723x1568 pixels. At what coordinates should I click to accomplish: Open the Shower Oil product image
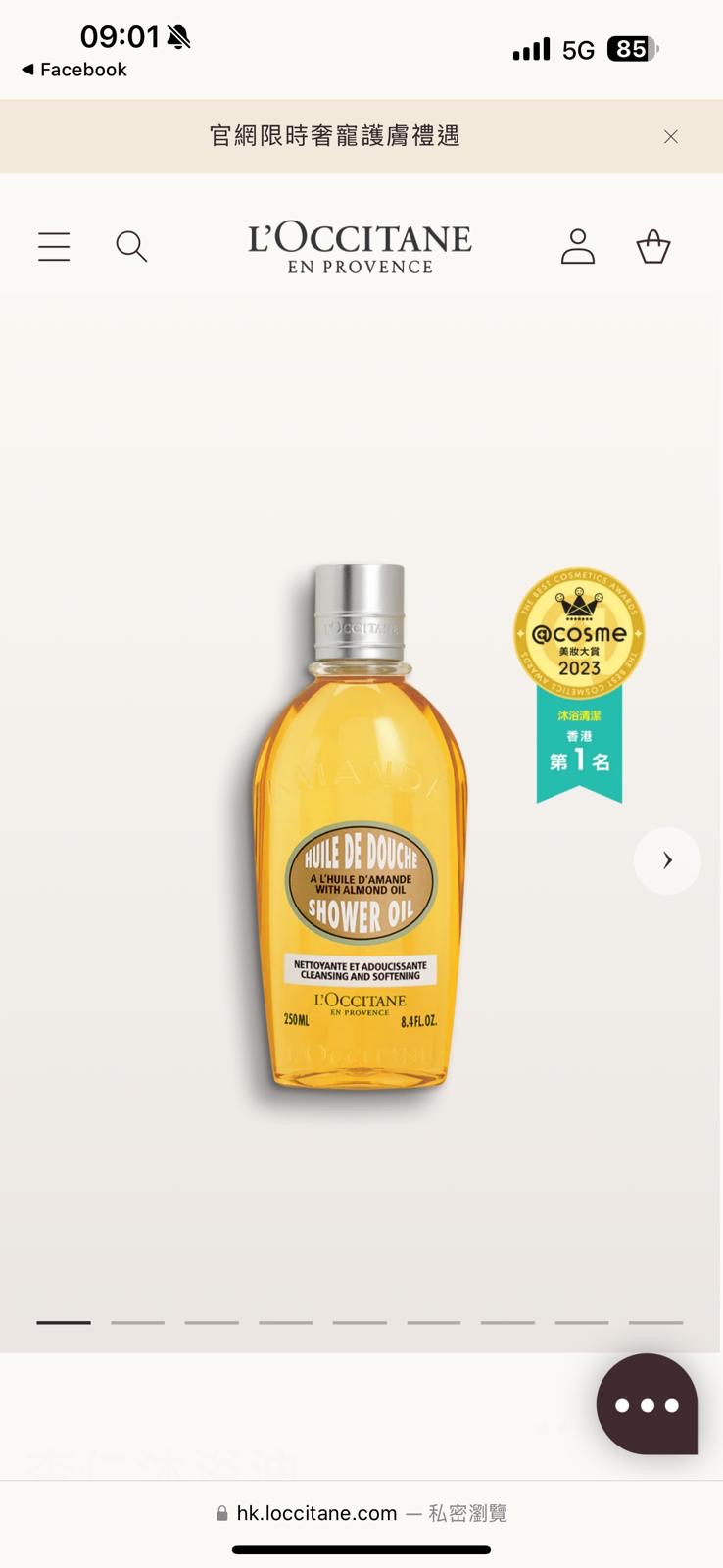pos(360,826)
